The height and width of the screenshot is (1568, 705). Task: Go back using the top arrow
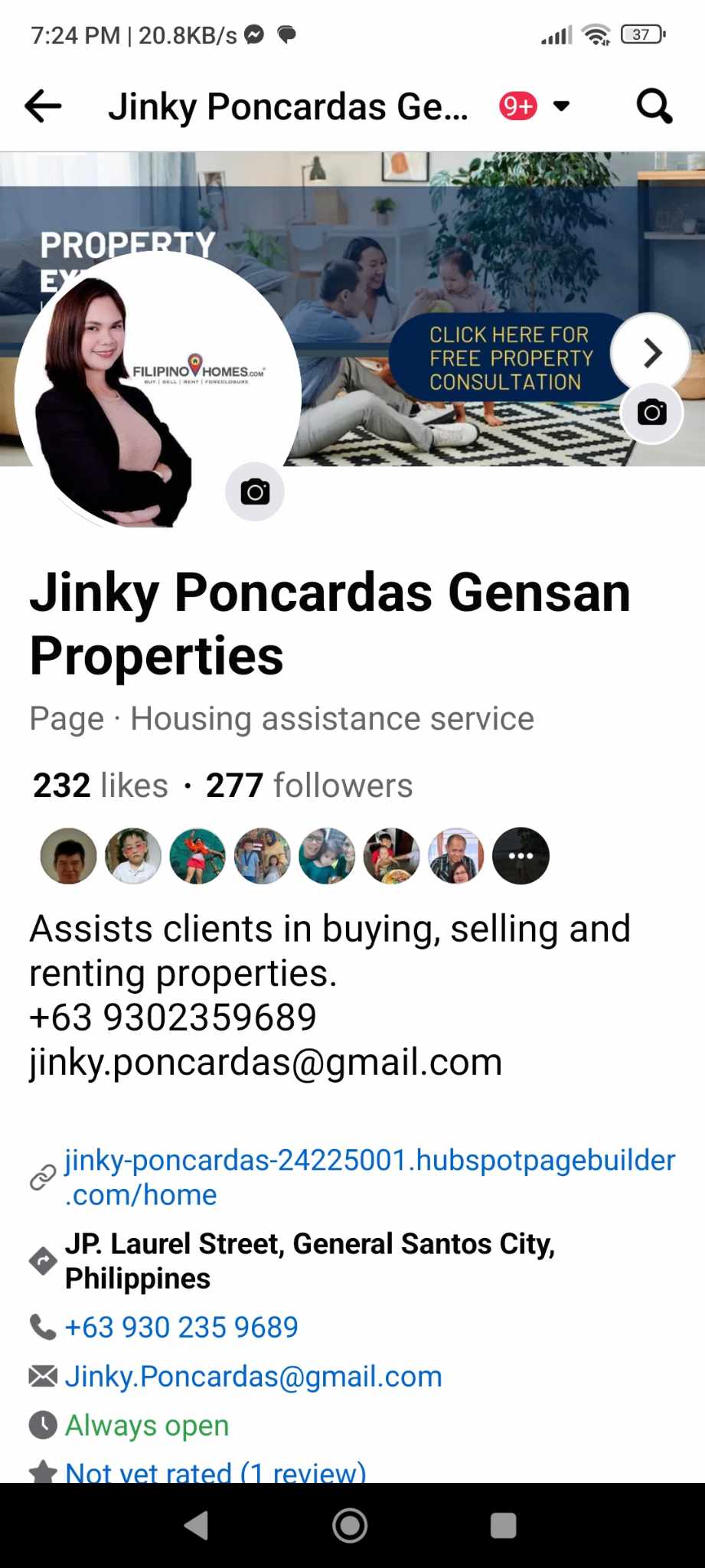[43, 106]
